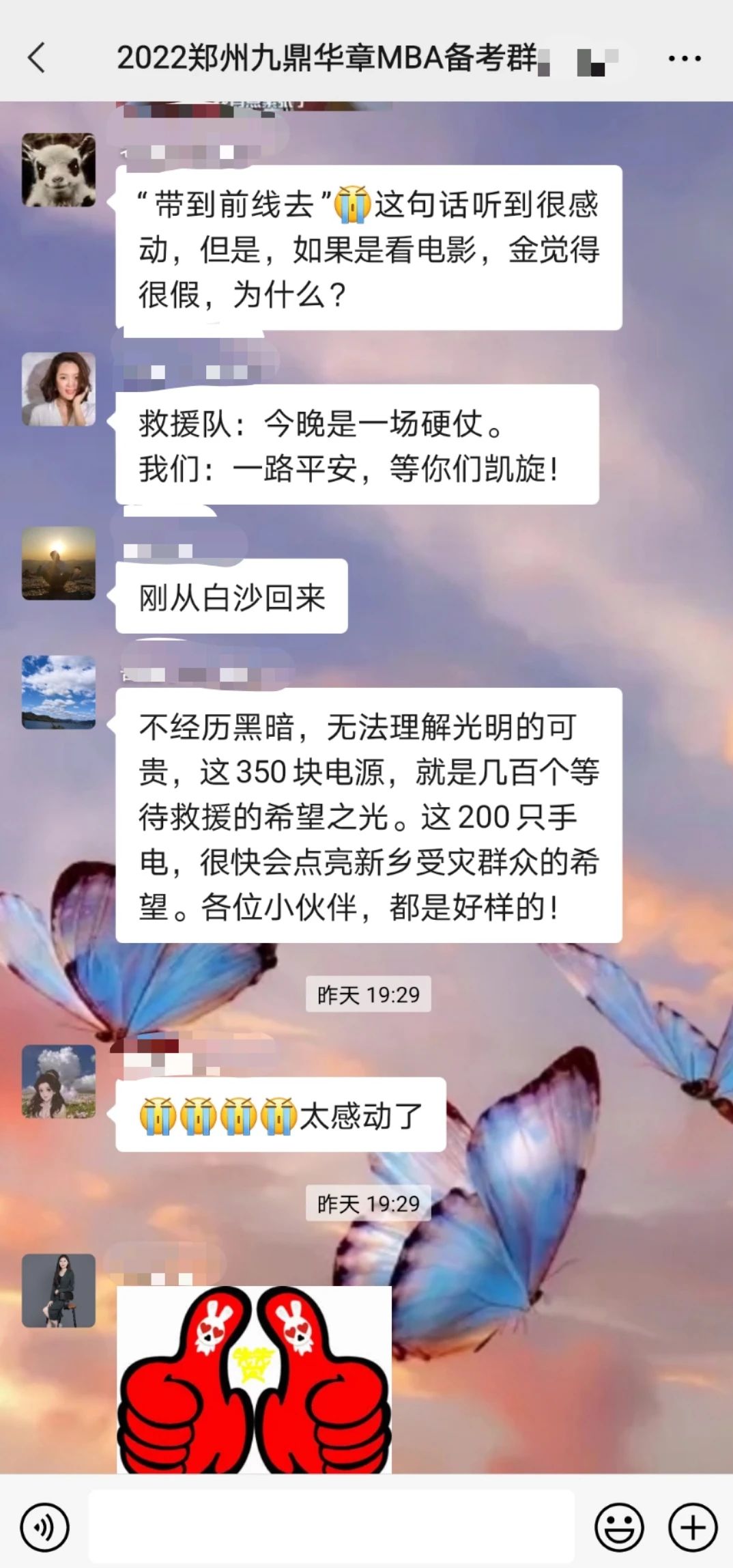This screenshot has height=1568, width=733.
Task: Open the plus attachments menu
Action: point(693,1527)
